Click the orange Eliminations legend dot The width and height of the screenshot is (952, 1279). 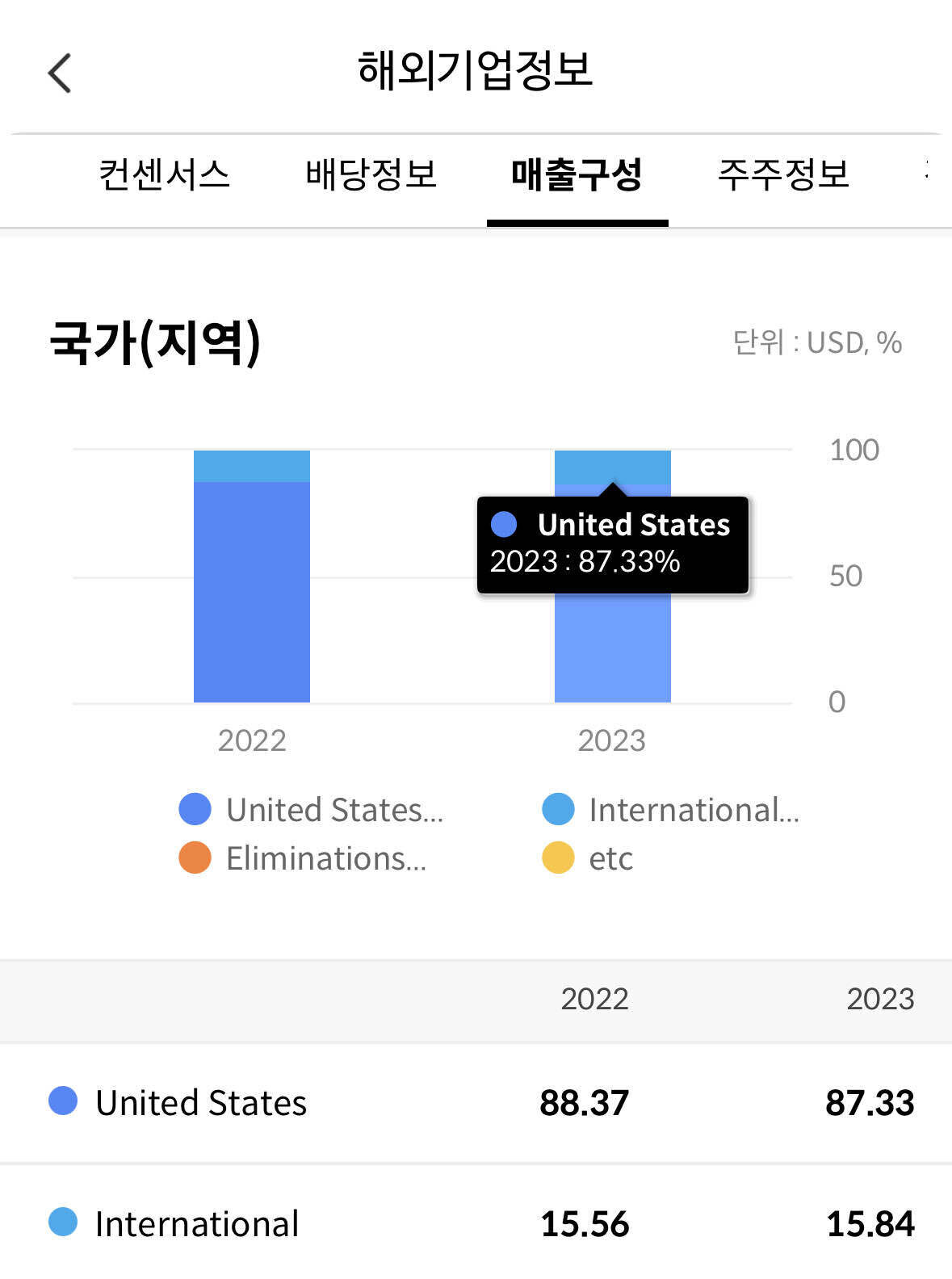[194, 858]
